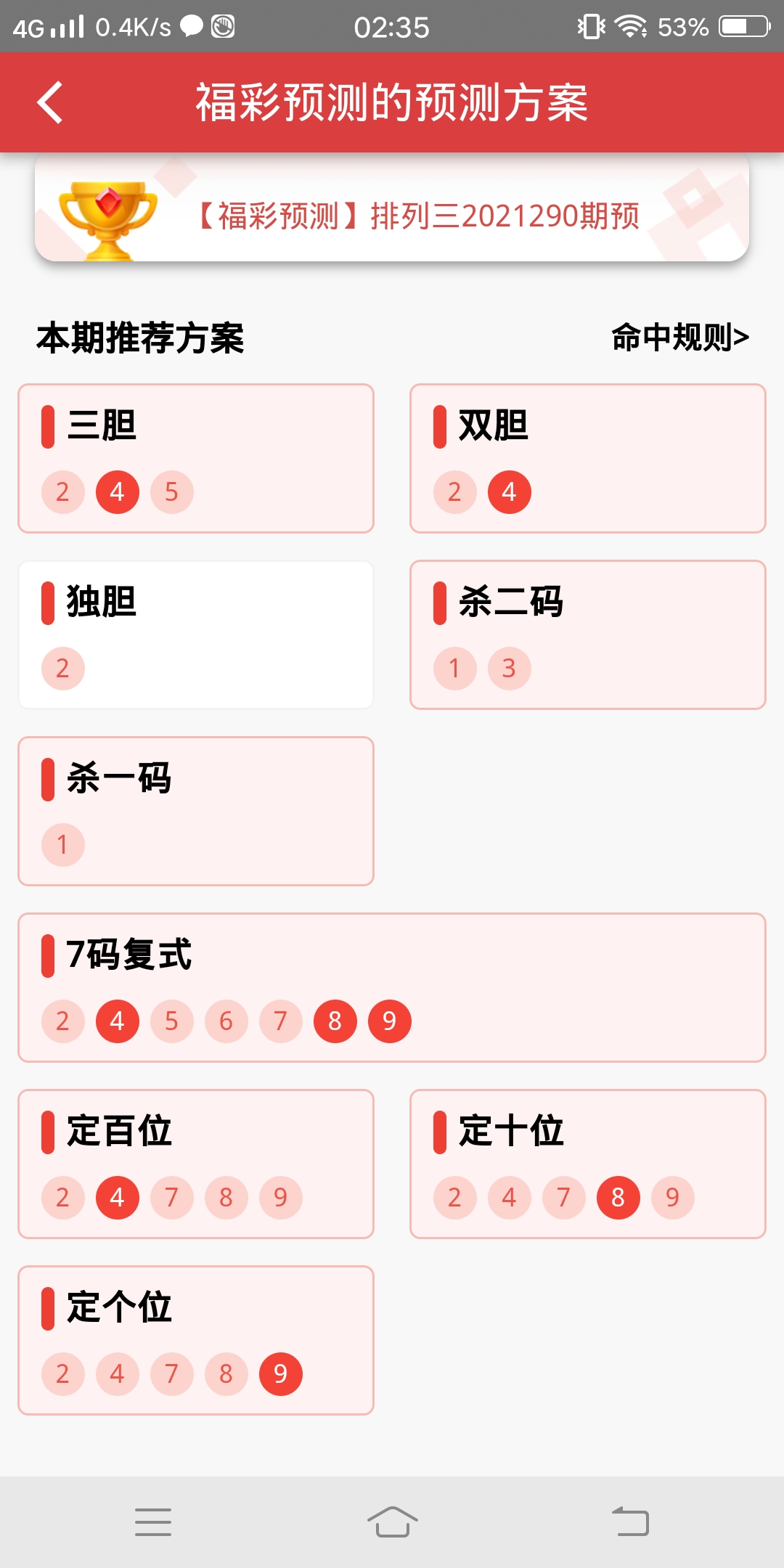Select the 定个位 scheme card
This screenshot has width=784, height=1568.
[196, 1340]
